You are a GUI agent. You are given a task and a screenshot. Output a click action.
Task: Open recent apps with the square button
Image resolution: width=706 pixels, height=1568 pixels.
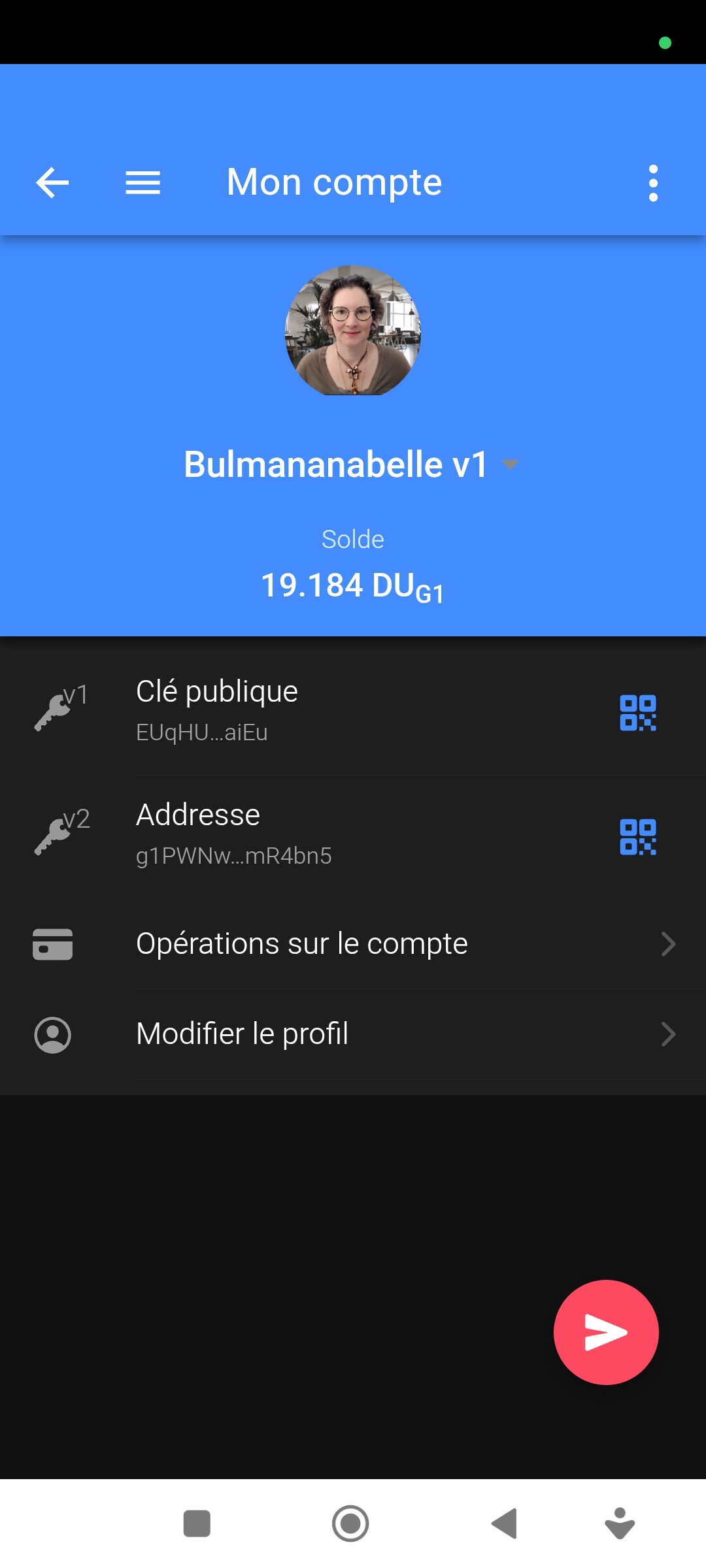click(x=197, y=1524)
